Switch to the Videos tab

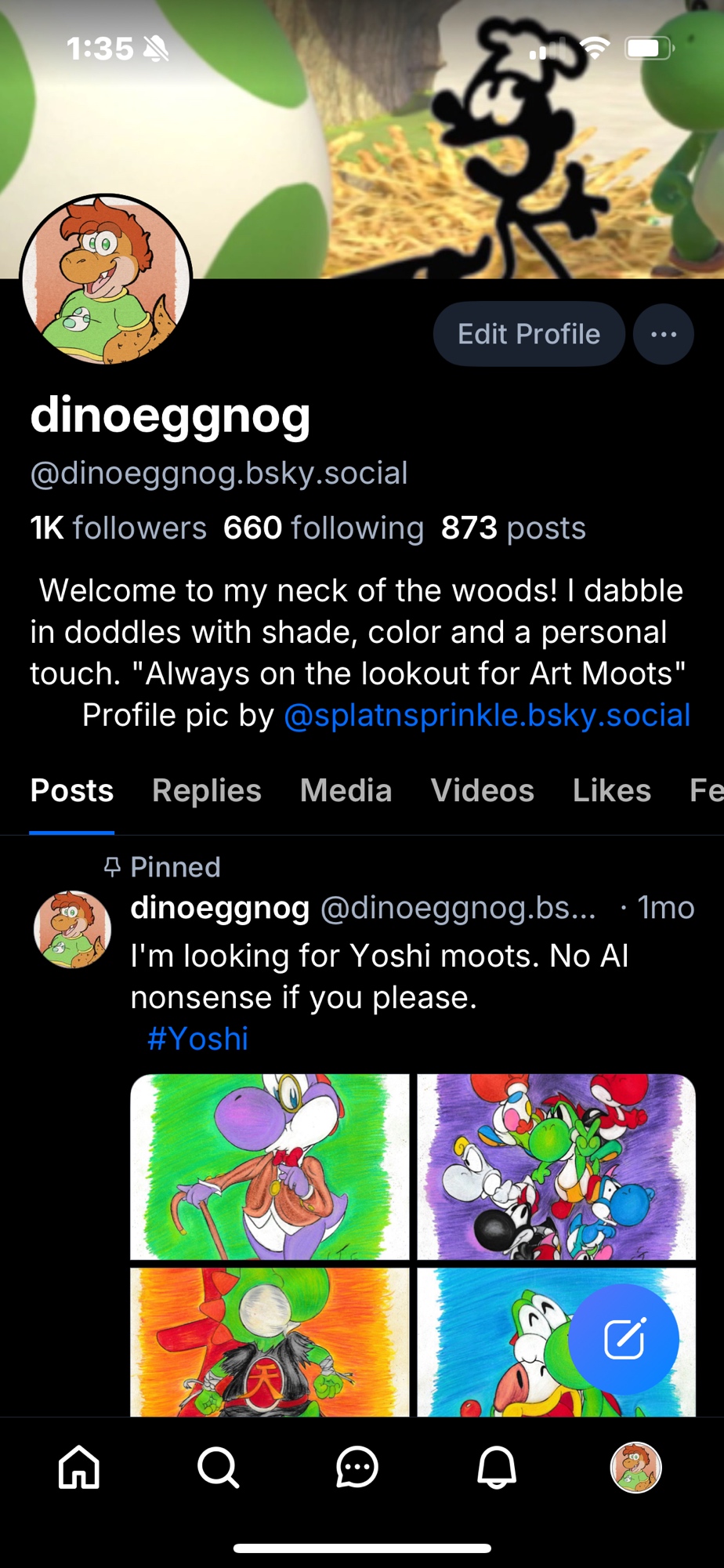click(482, 790)
